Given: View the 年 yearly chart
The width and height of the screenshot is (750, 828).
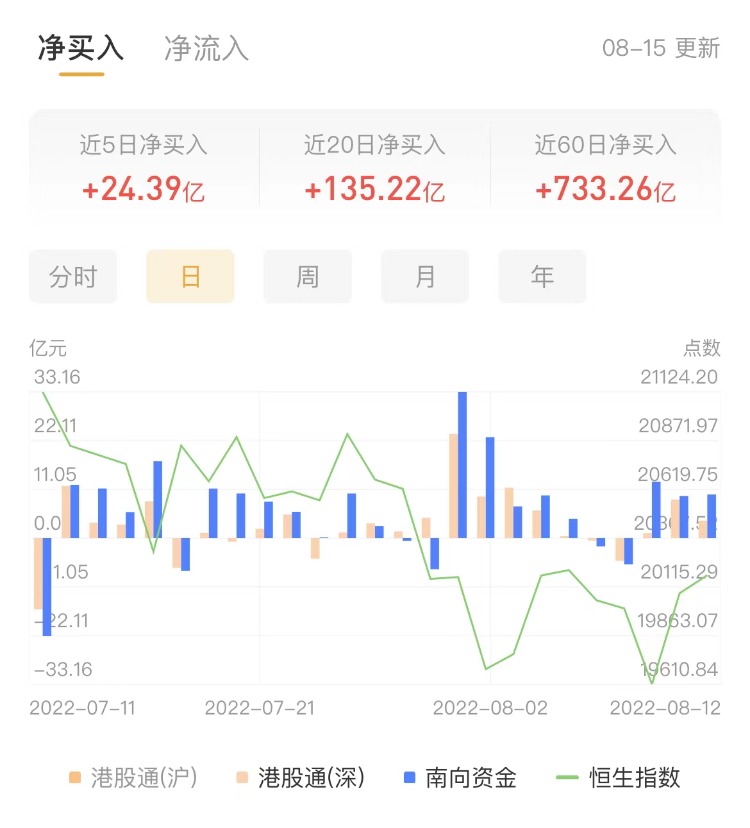Looking at the screenshot, I should point(542,276).
